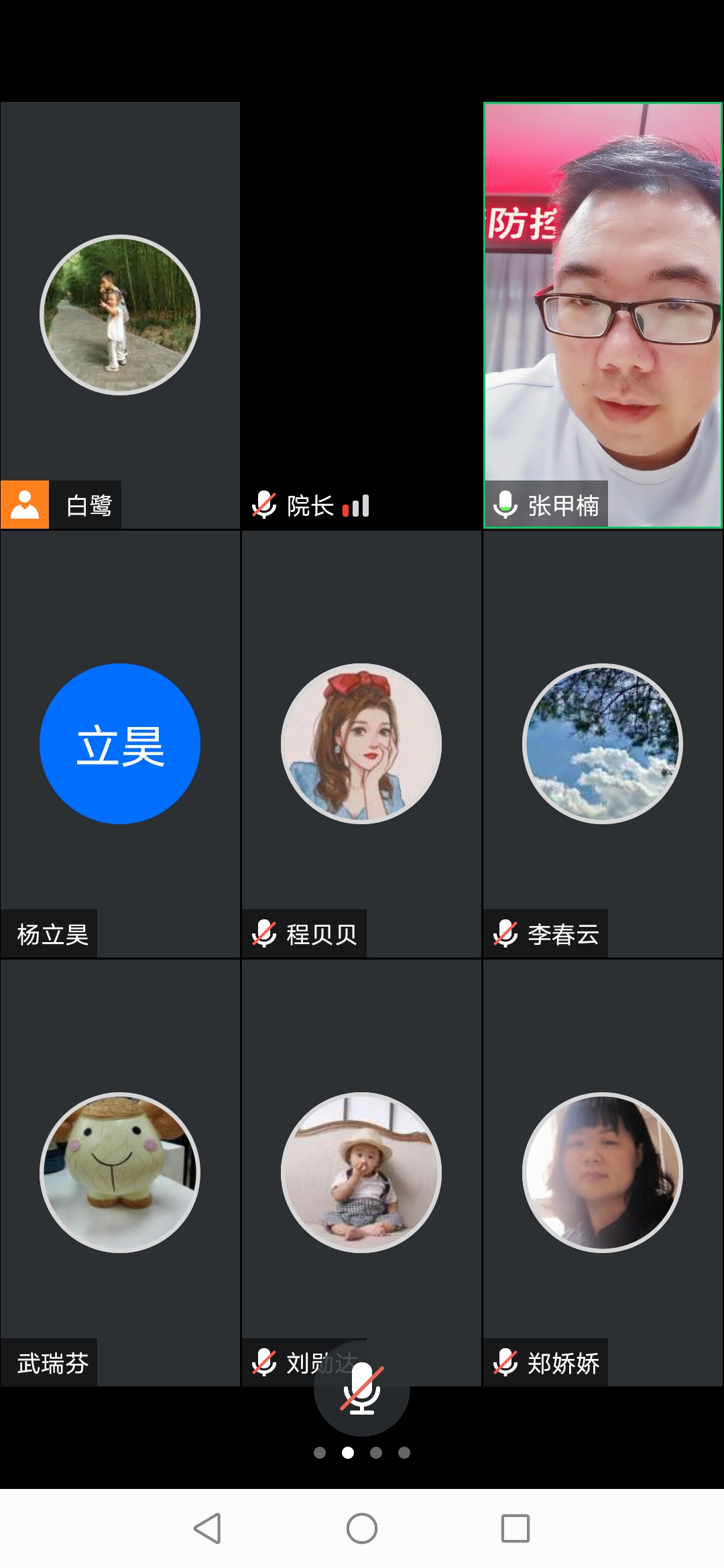
Task: Go back with the system back button
Action: tap(208, 1528)
